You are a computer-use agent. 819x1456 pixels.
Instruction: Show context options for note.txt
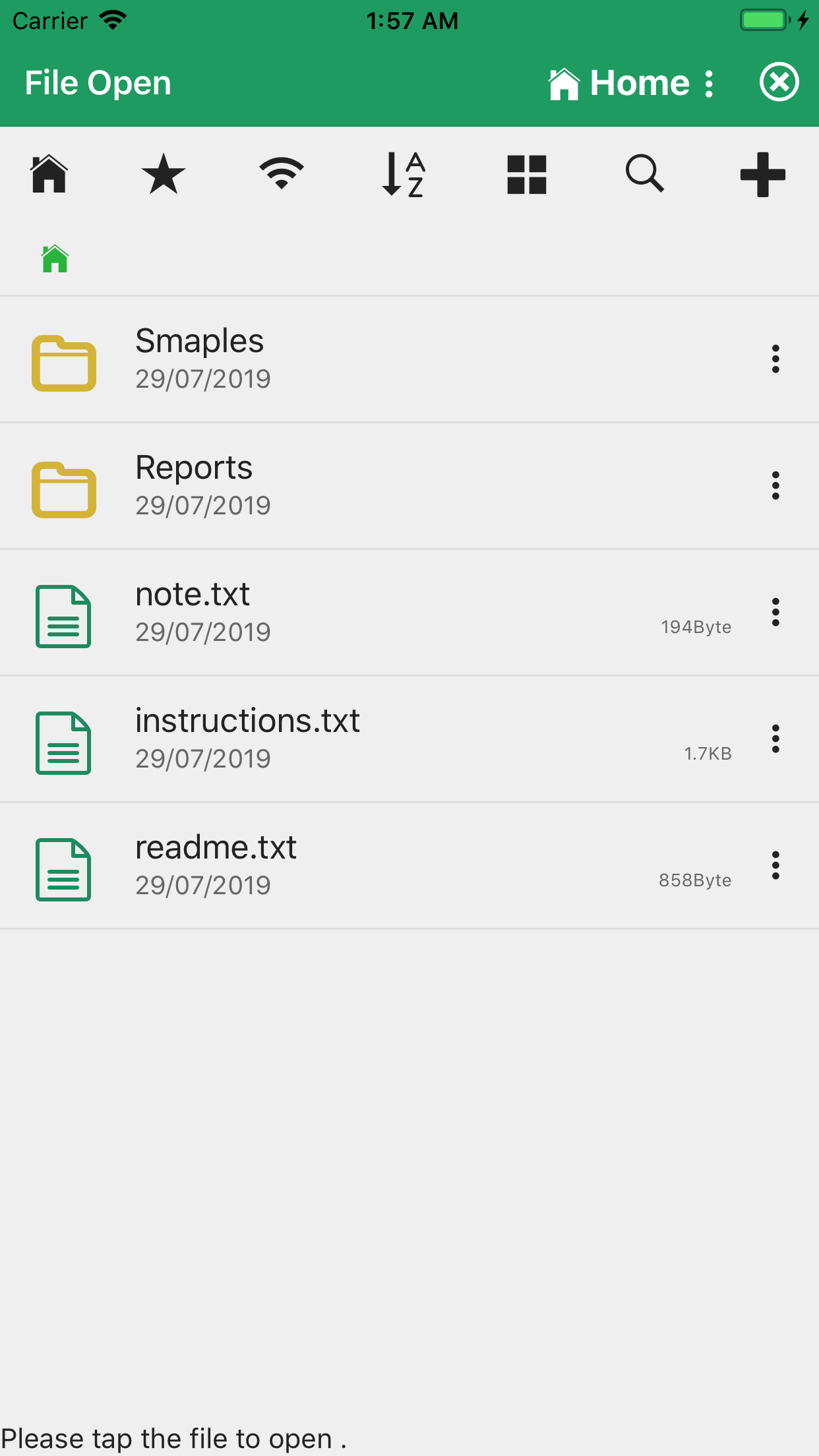(775, 612)
